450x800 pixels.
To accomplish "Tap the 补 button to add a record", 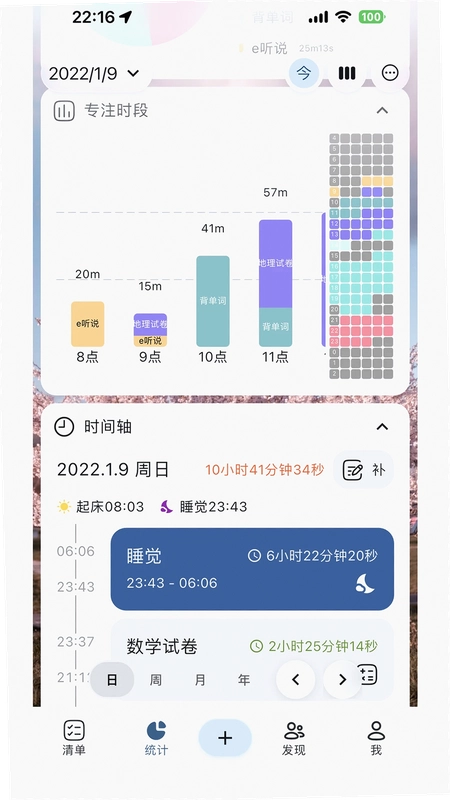I will pyautogui.click(x=363, y=469).
